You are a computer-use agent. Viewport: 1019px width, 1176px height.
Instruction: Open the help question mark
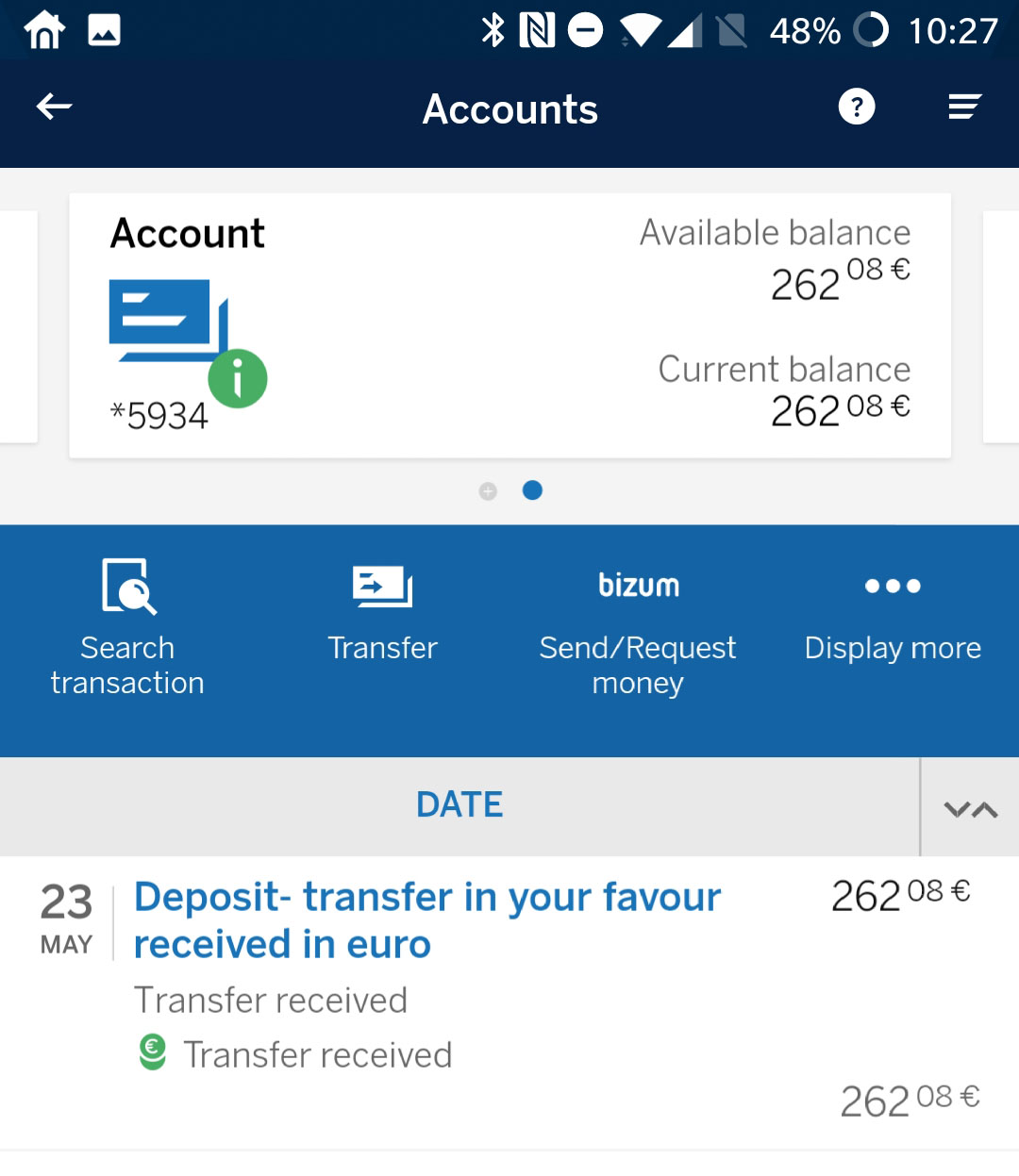pos(857,108)
